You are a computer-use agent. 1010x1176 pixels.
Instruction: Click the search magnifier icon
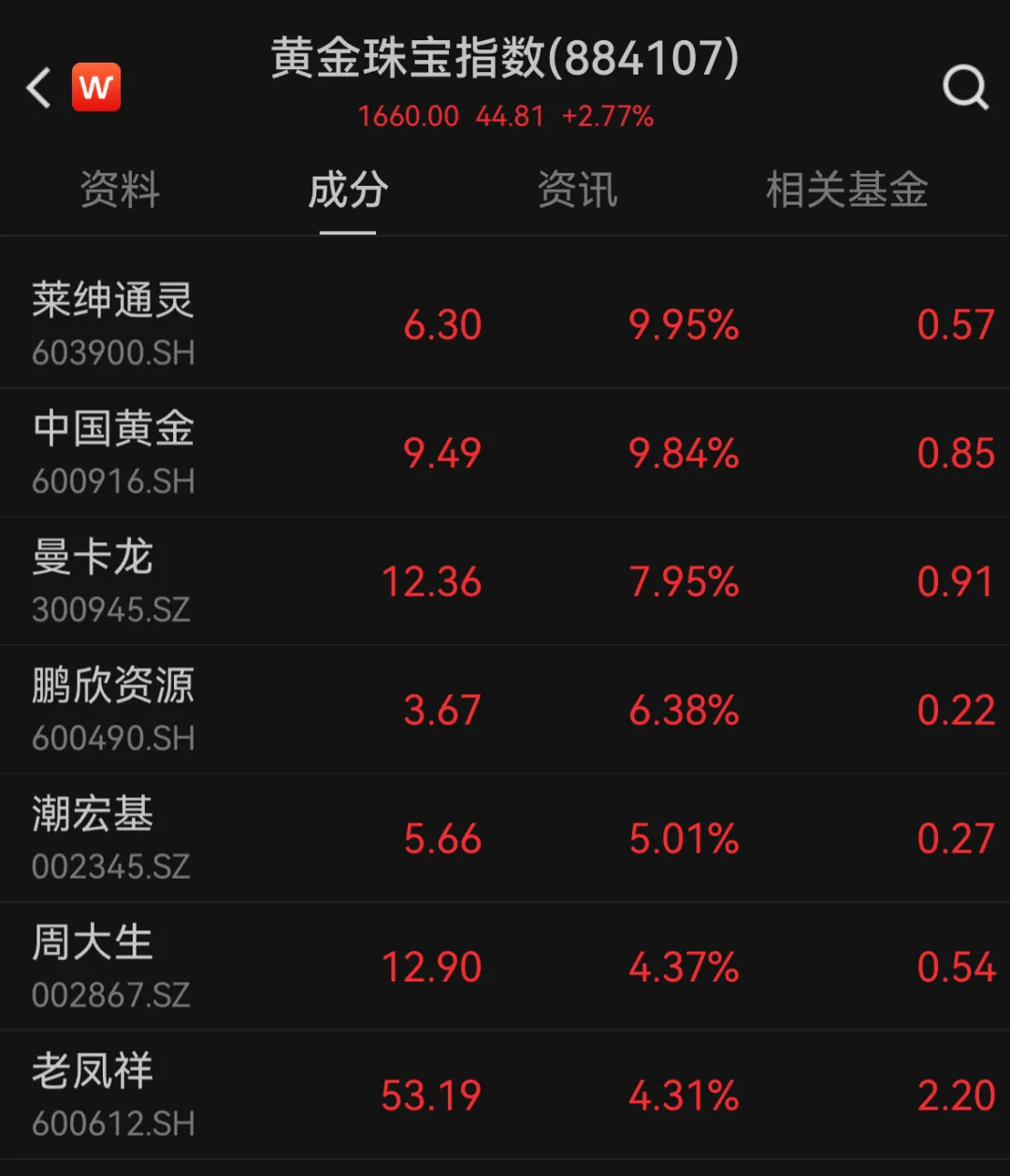[965, 87]
